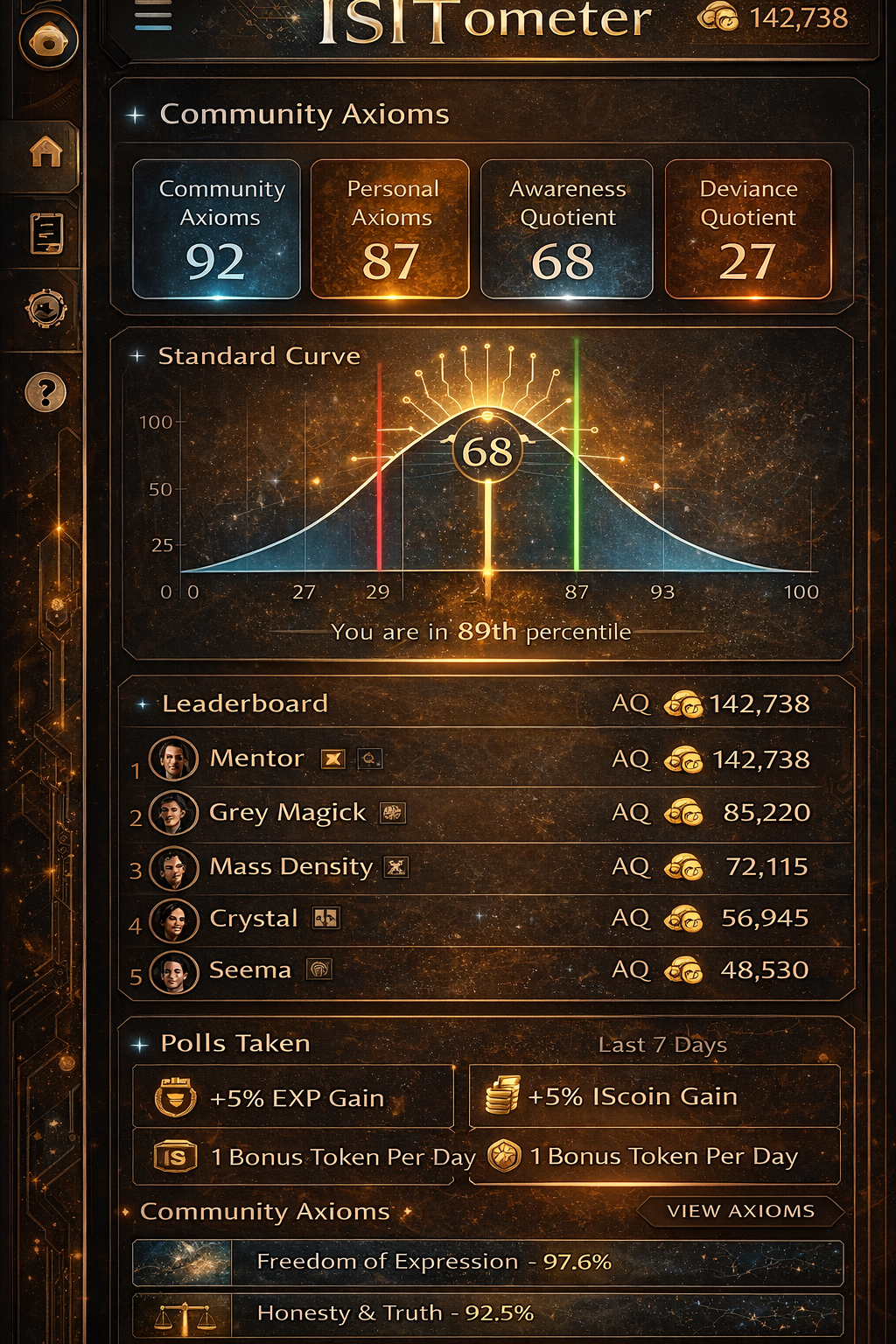
Task: Open Seema's leaderboard row
Action: pyautogui.click(x=486, y=970)
